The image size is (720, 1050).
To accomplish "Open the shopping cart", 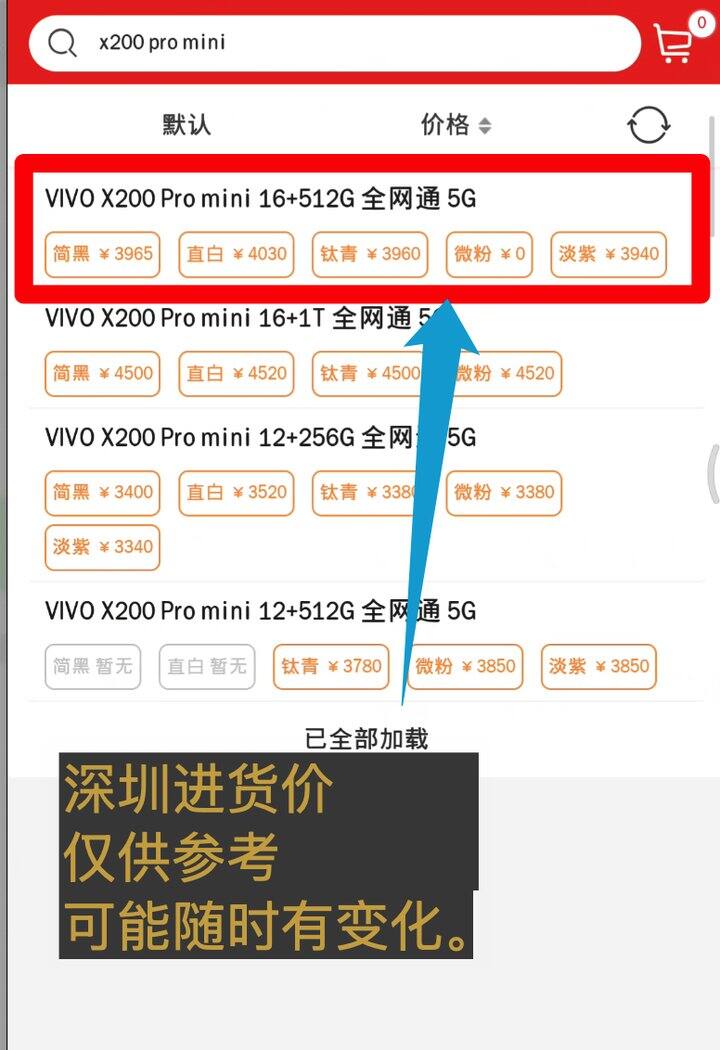I will tap(675, 42).
